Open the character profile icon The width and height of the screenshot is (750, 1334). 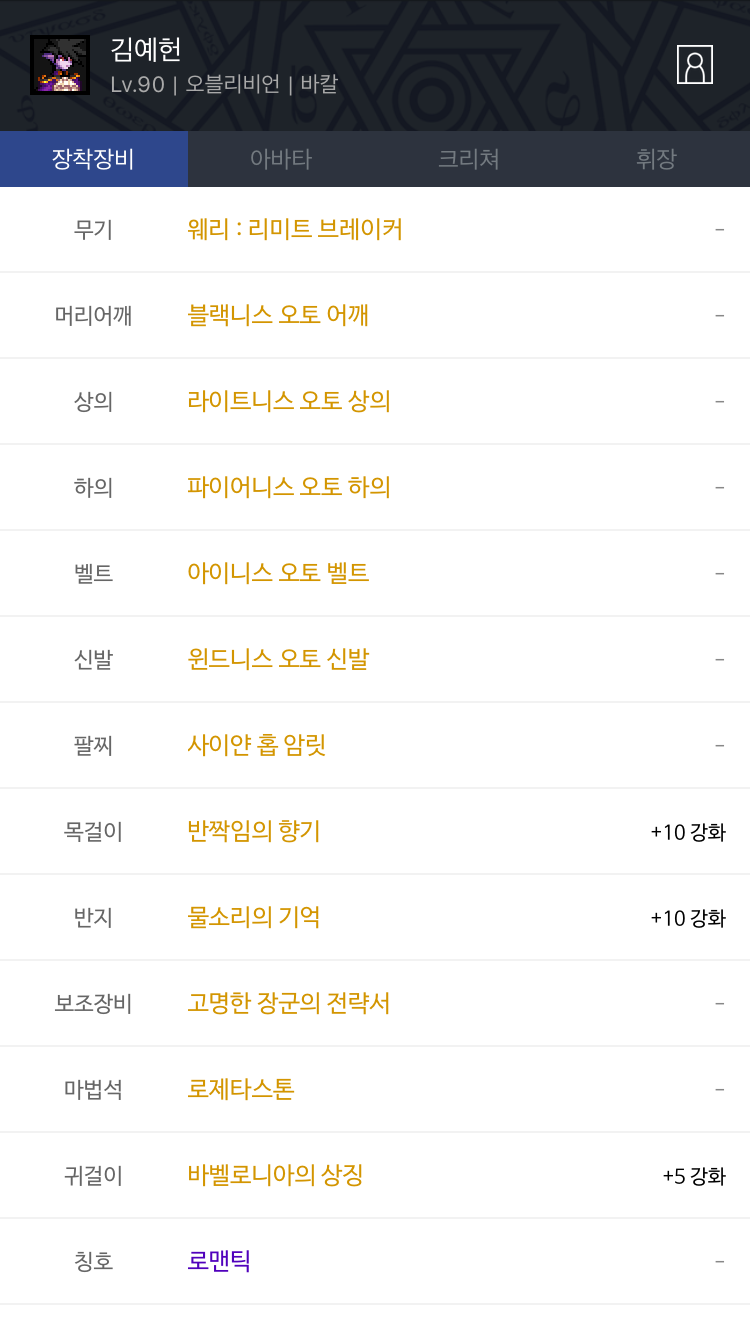[694, 65]
